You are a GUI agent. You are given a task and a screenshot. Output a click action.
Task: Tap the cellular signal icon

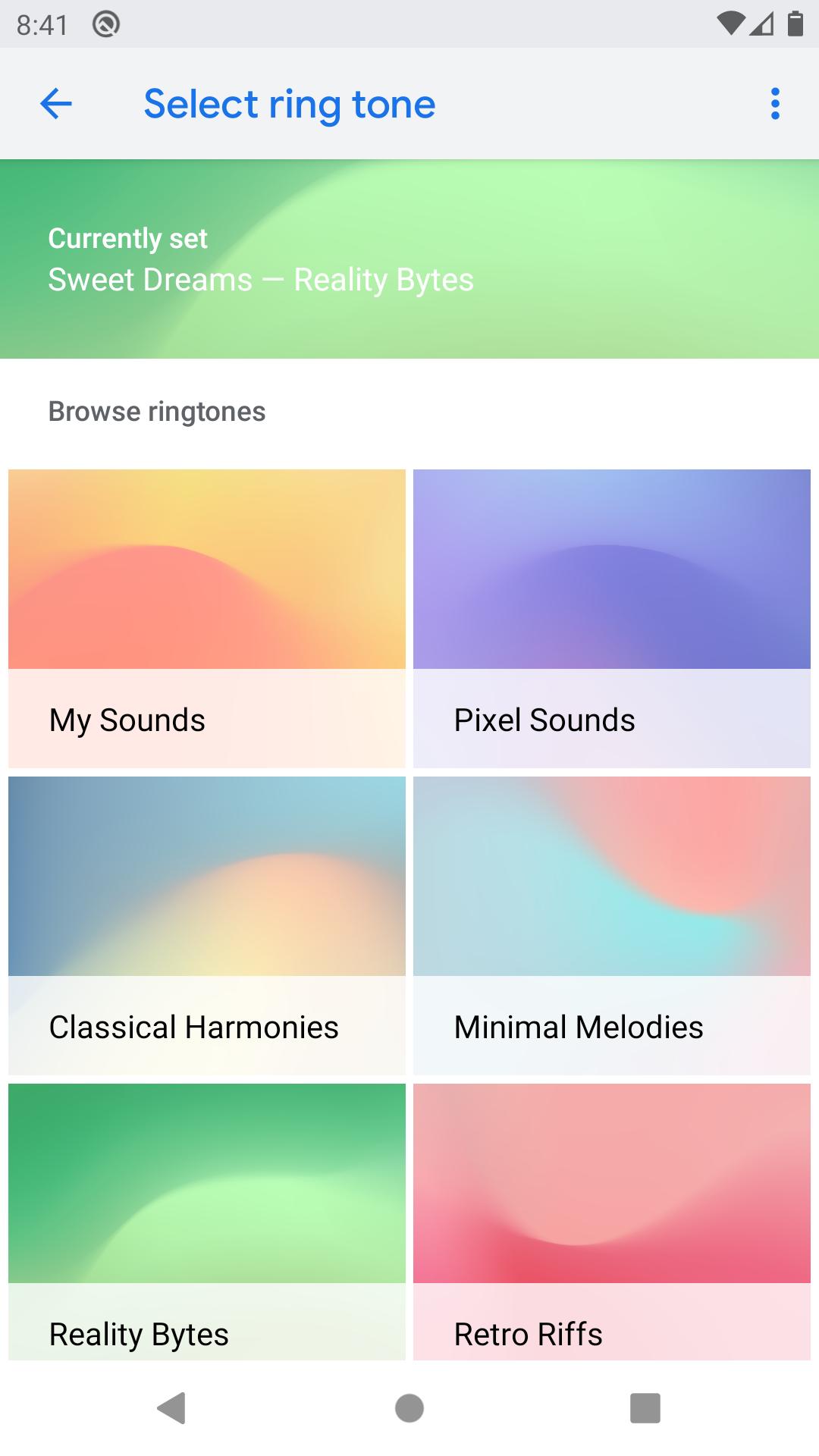click(761, 25)
